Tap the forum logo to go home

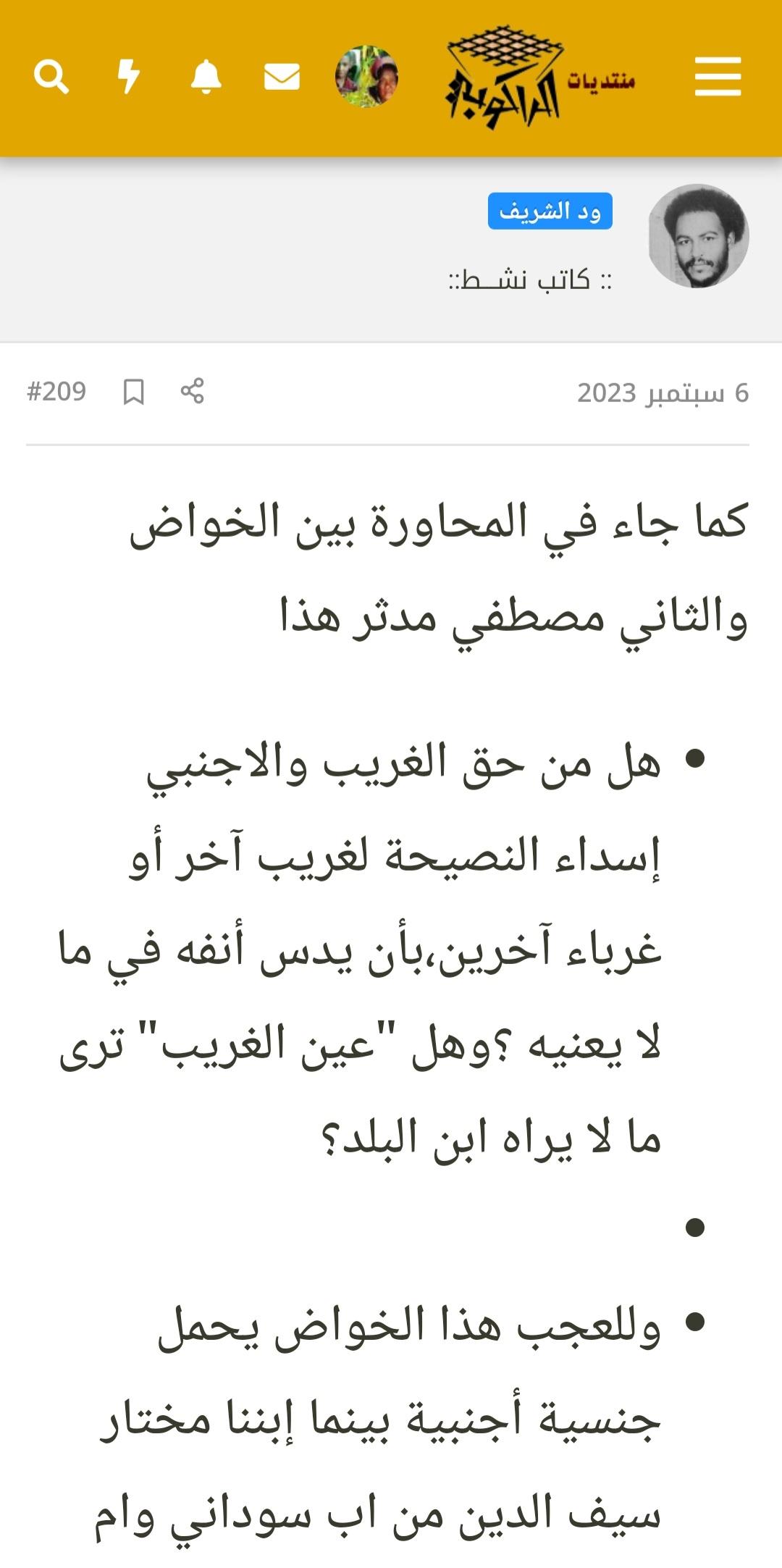pyautogui.click(x=540, y=77)
